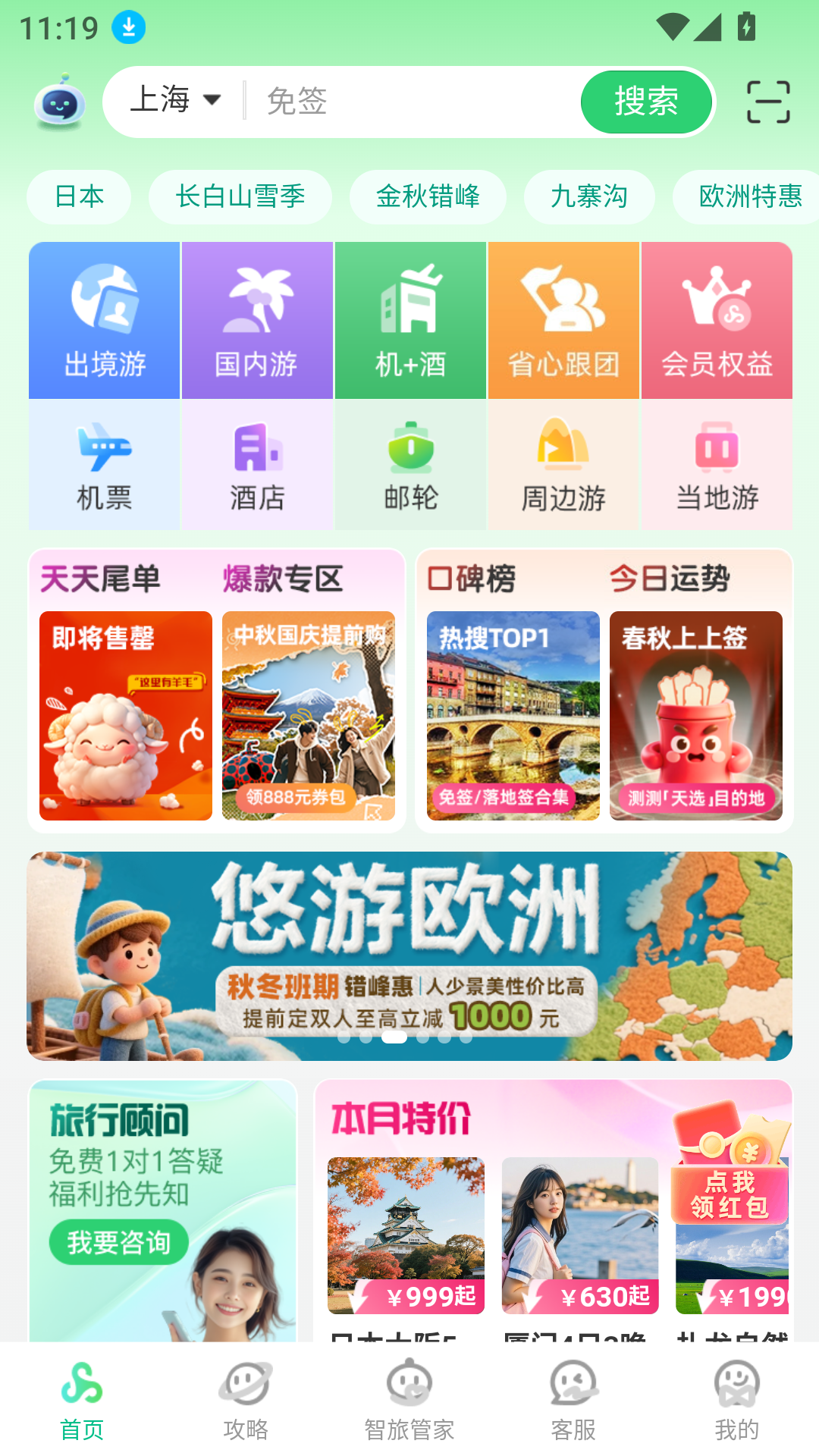Screen dimensions: 819x1456
Task: Open the 上海 city dropdown
Action: tap(175, 100)
